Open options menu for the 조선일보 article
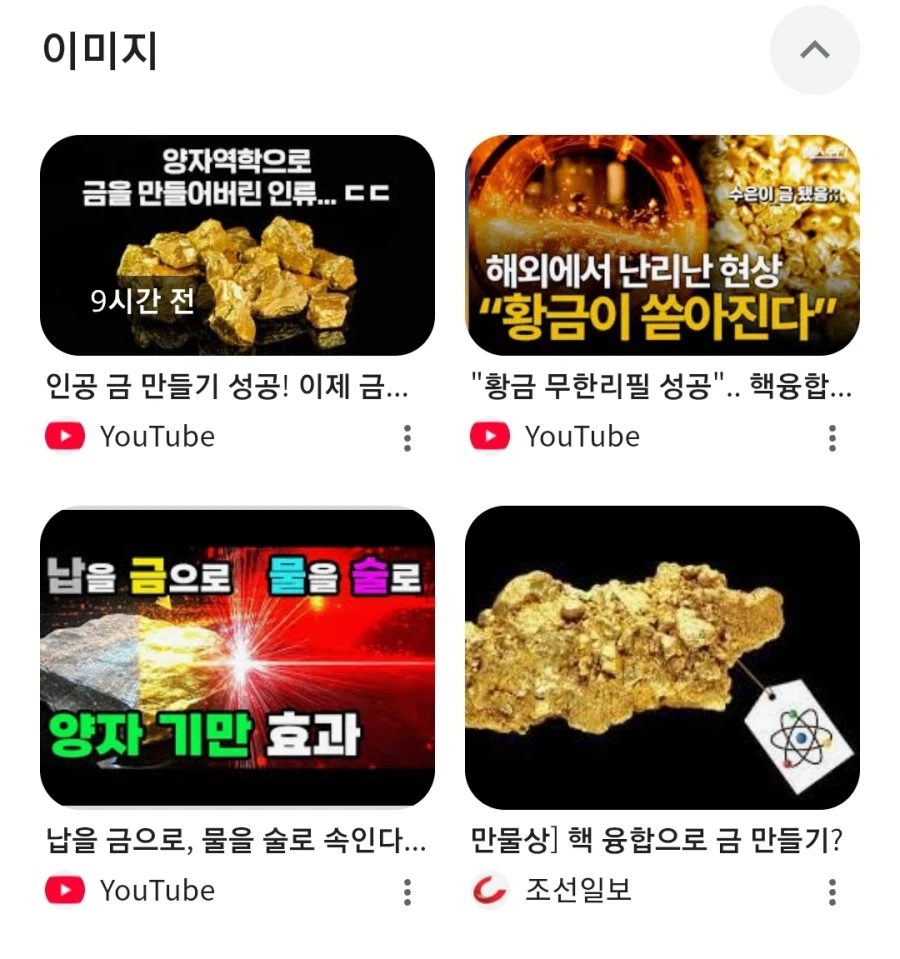 [x=831, y=892]
